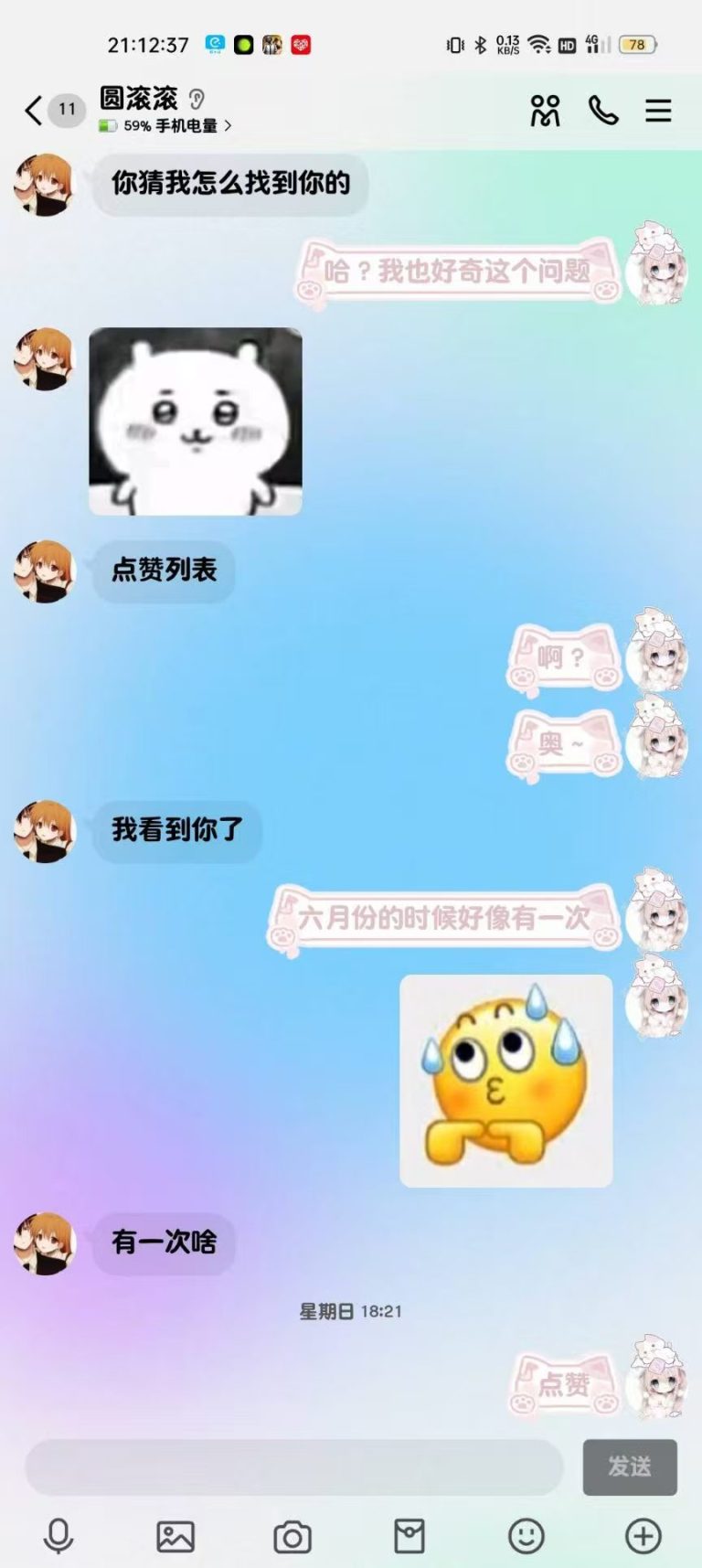Open the plus menu for more options
702x1568 pixels.
click(643, 1536)
